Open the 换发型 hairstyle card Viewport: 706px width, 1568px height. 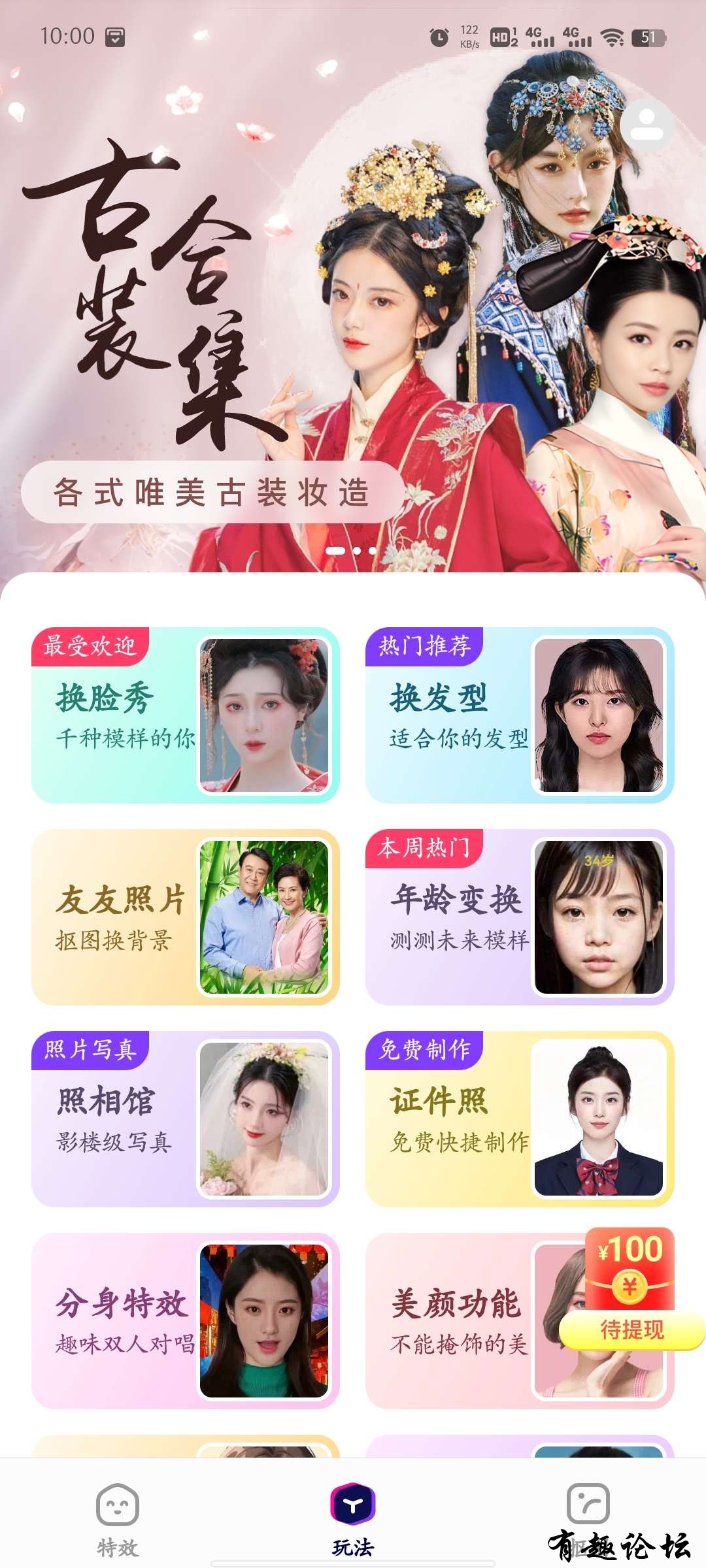click(520, 715)
